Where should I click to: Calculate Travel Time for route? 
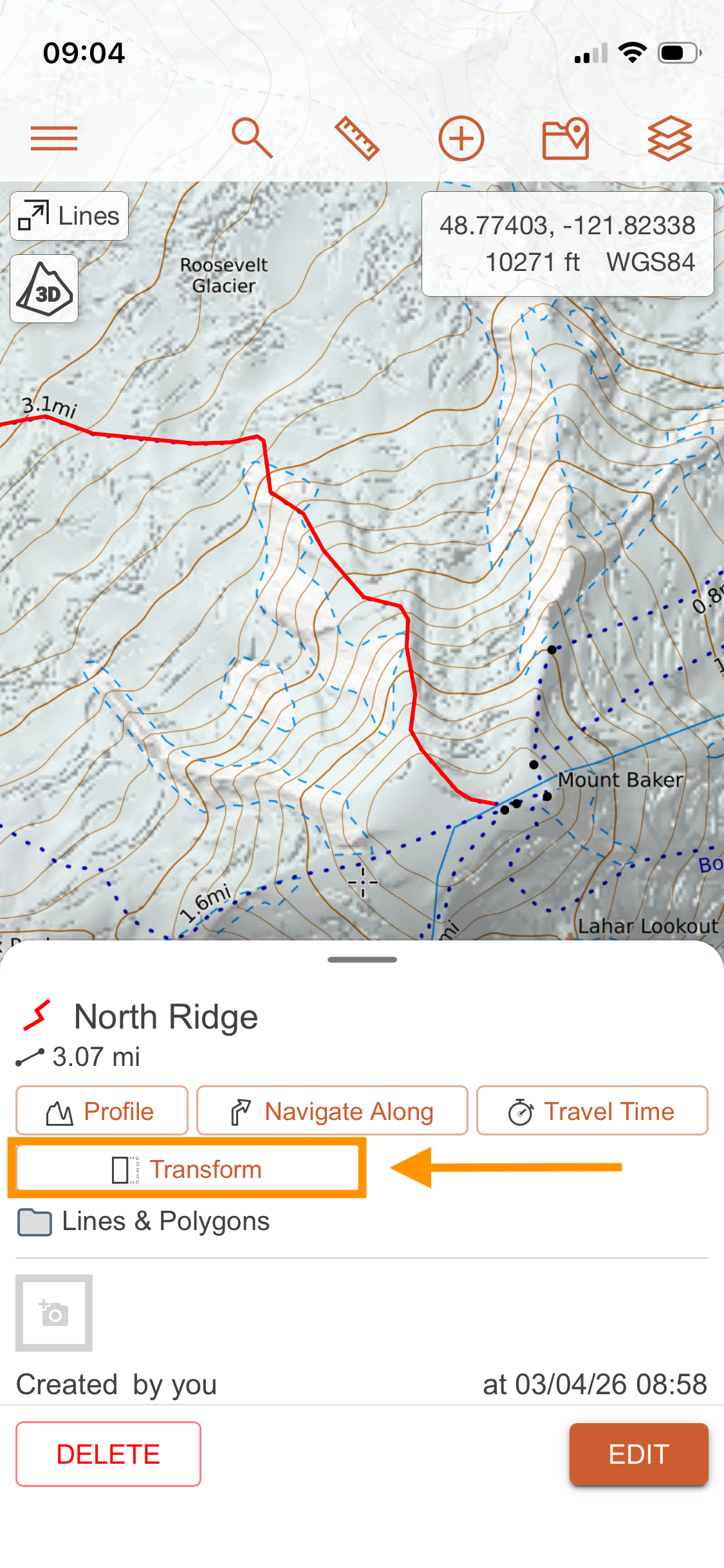pos(592,1111)
